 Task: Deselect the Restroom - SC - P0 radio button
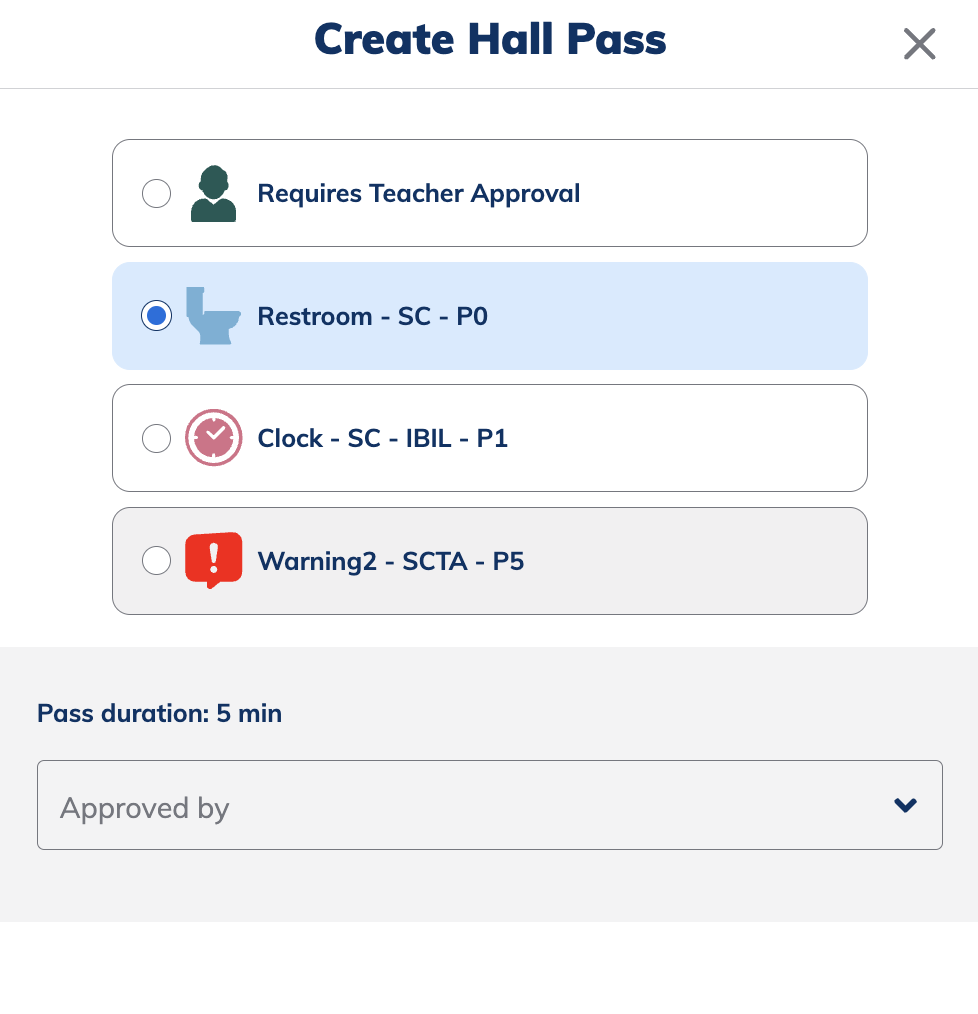[156, 316]
